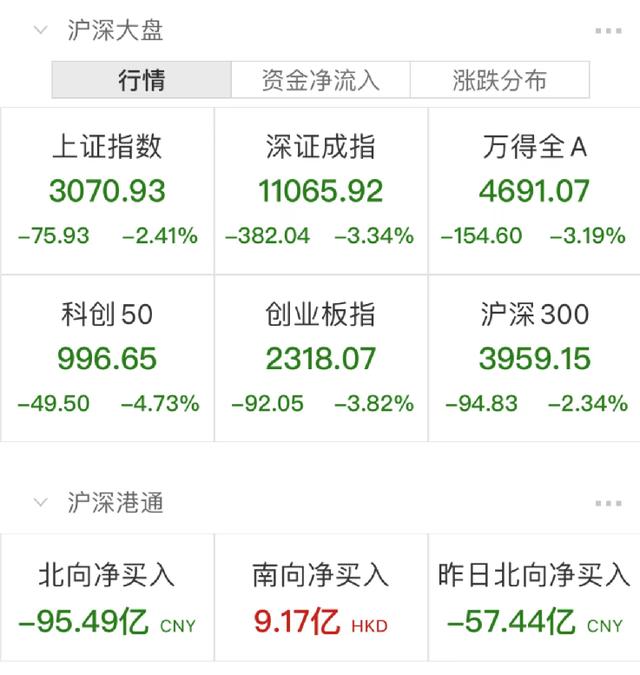This screenshot has width=640, height=675.
Task: Open the 沪深港通 more options menu
Action: coord(608,503)
